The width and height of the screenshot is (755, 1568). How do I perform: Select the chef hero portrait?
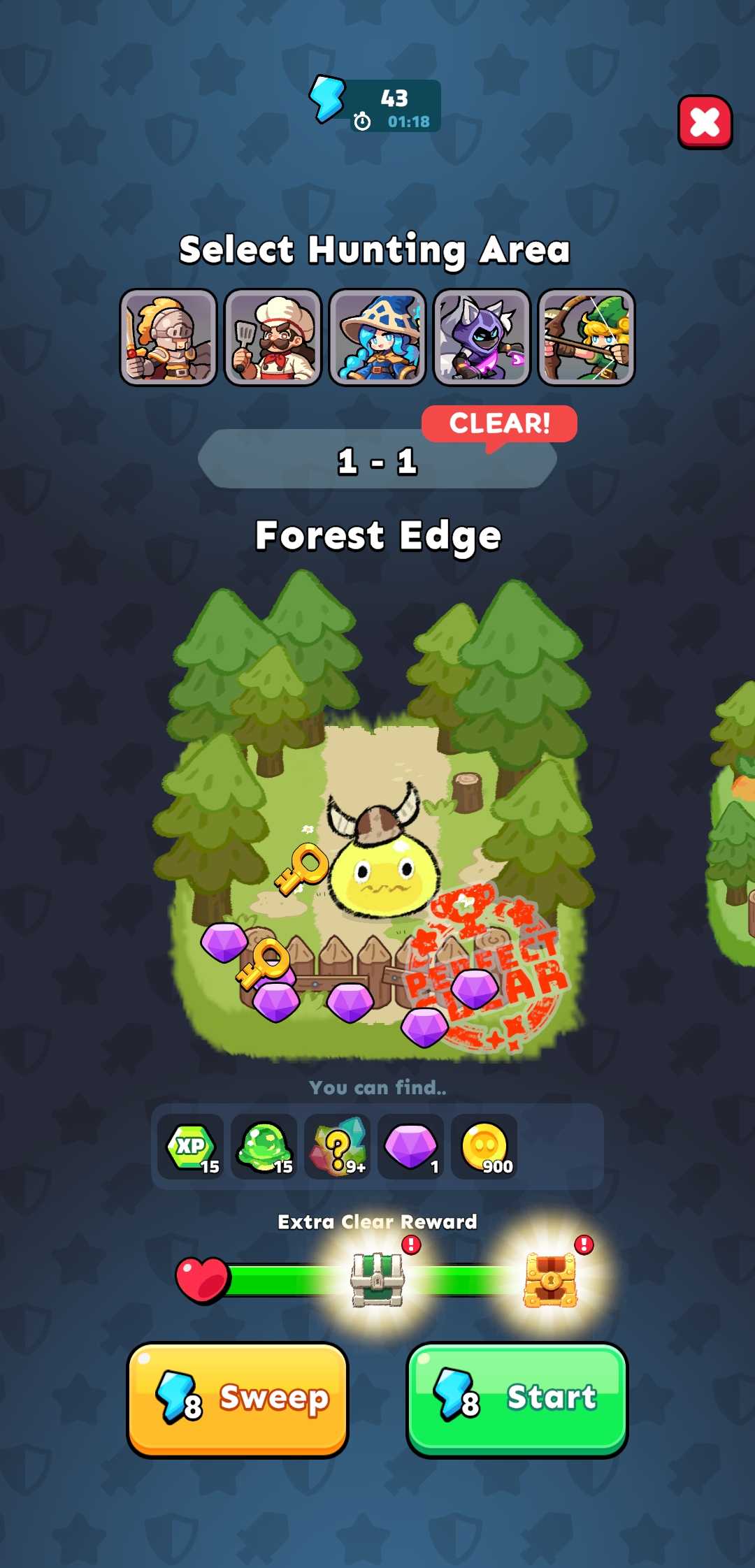click(x=273, y=337)
